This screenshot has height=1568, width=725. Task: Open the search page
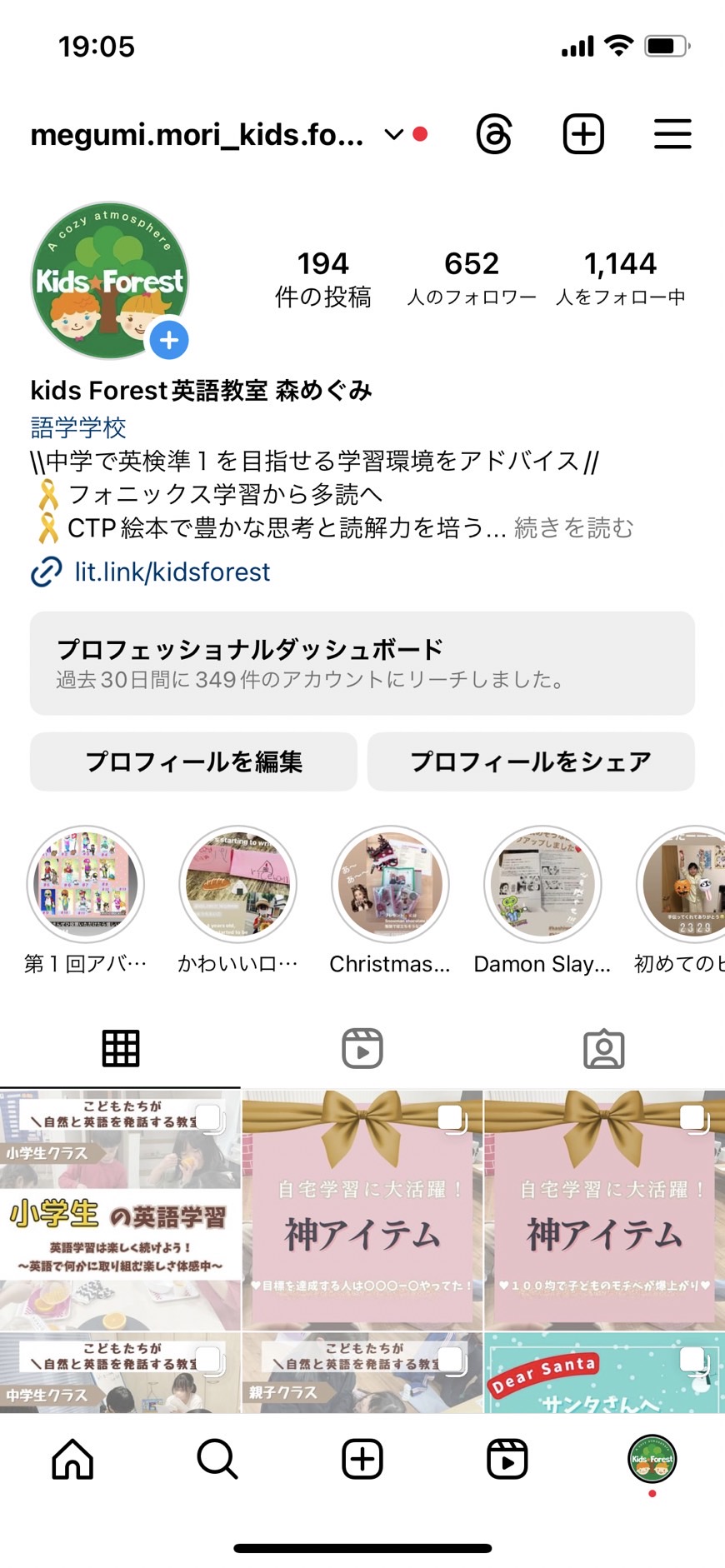[217, 1460]
